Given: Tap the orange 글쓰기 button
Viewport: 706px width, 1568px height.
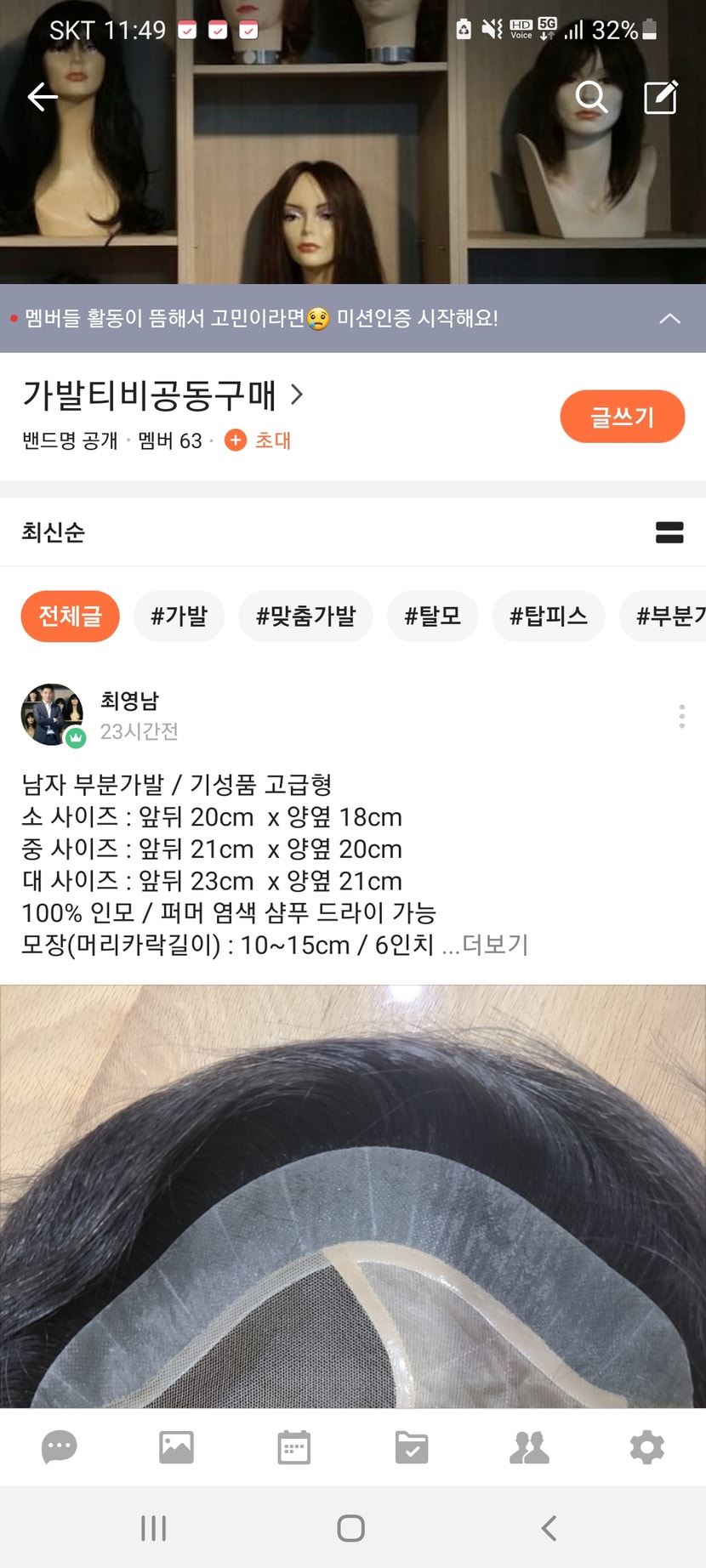Looking at the screenshot, I should (x=622, y=417).
